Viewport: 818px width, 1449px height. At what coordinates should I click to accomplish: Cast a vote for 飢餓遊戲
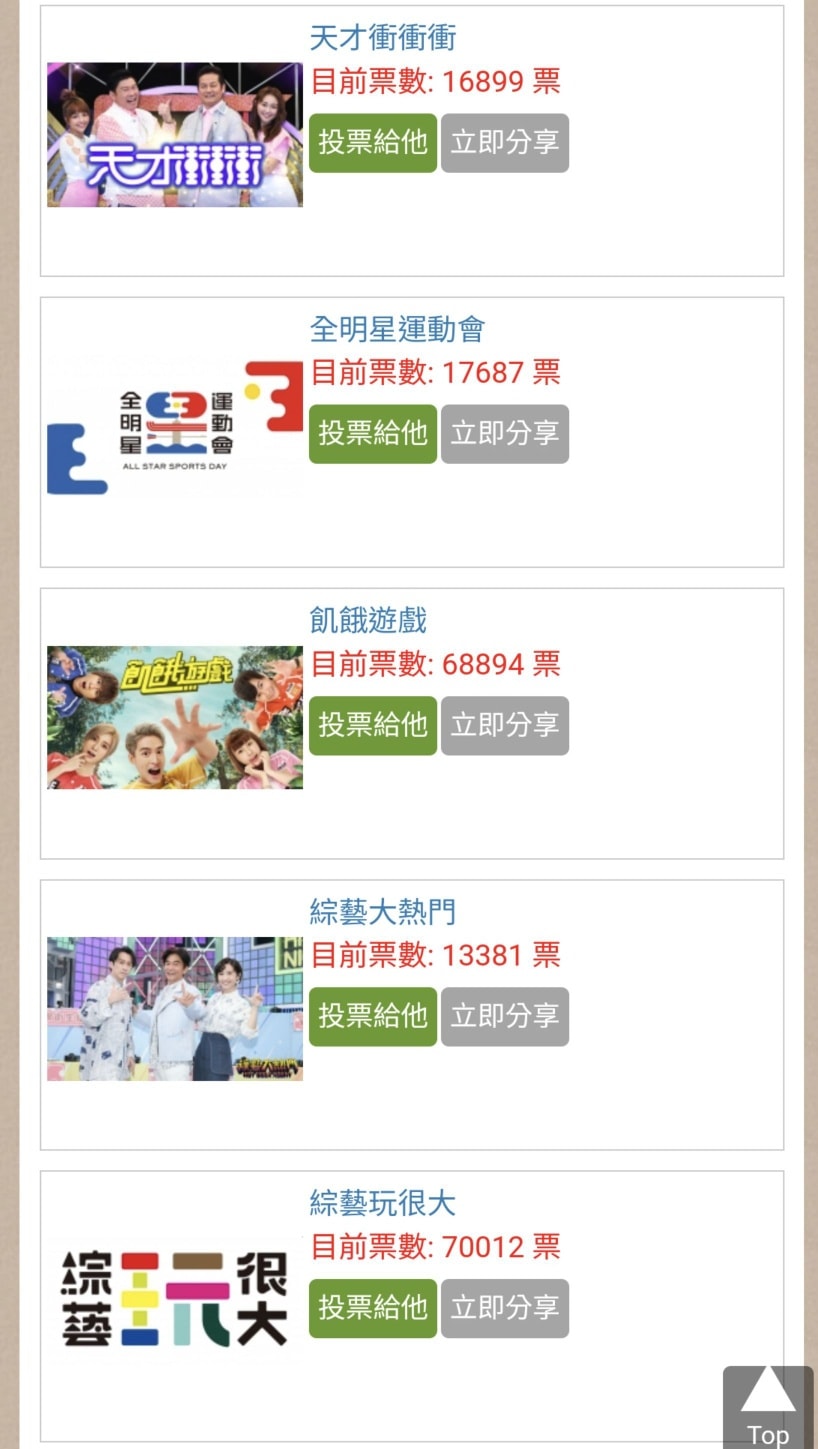click(372, 725)
